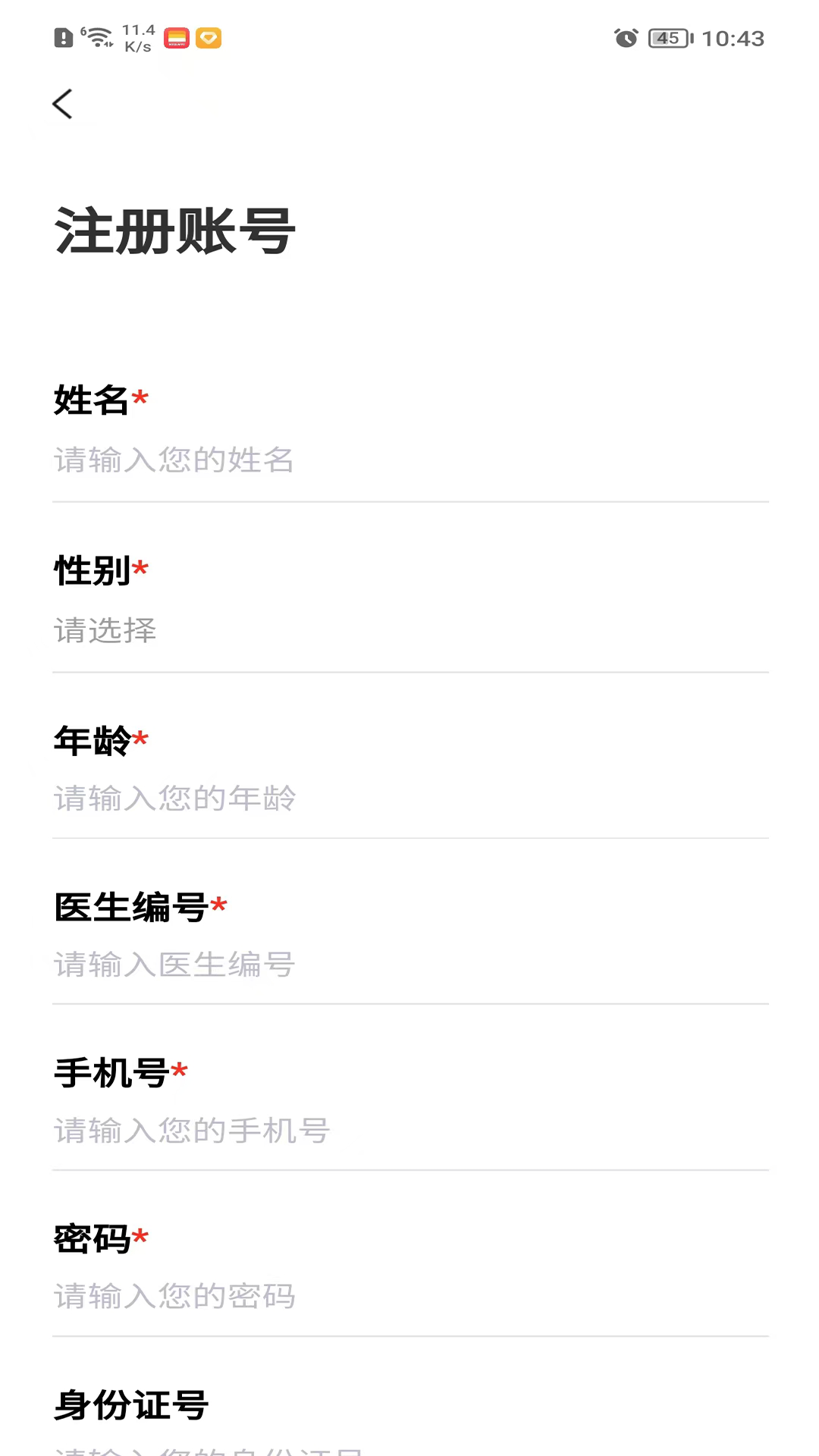The image size is (819, 1456).
Task: Open the 性别 gender selector
Action: [409, 630]
